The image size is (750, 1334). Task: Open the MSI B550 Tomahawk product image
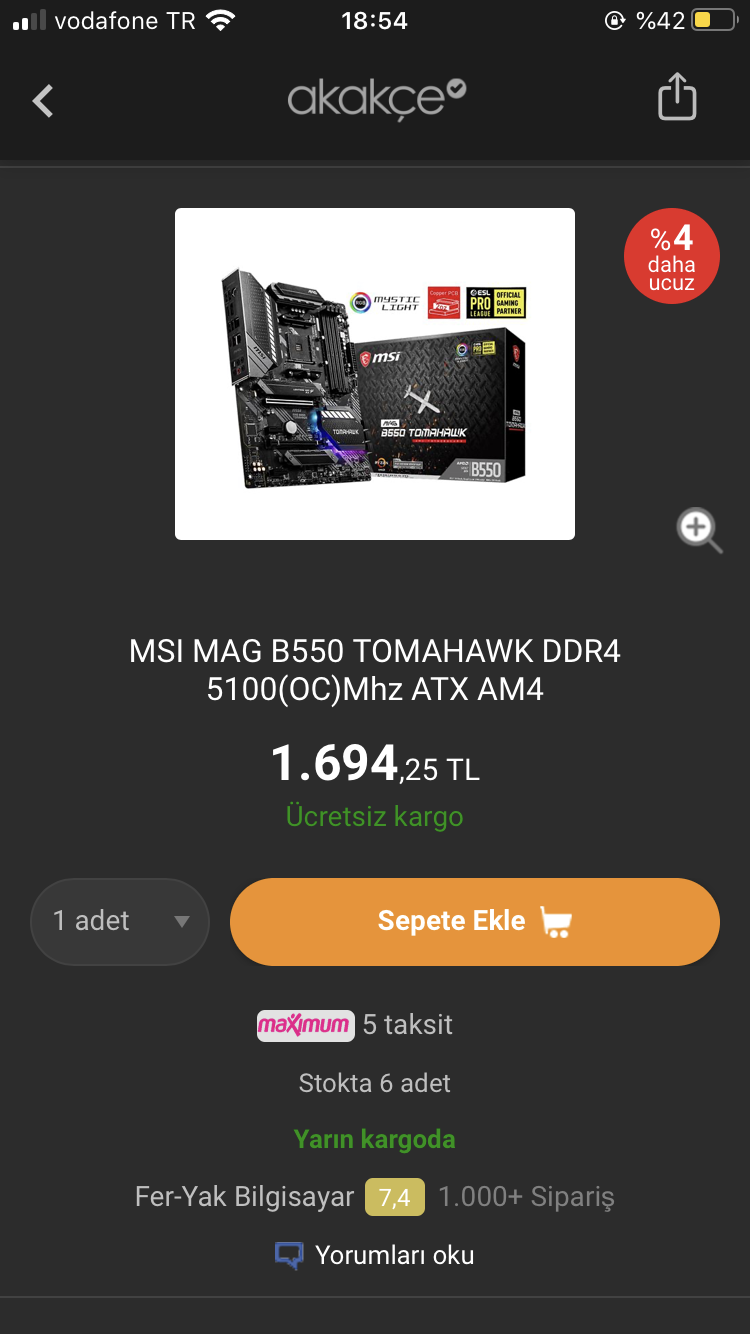(x=375, y=374)
